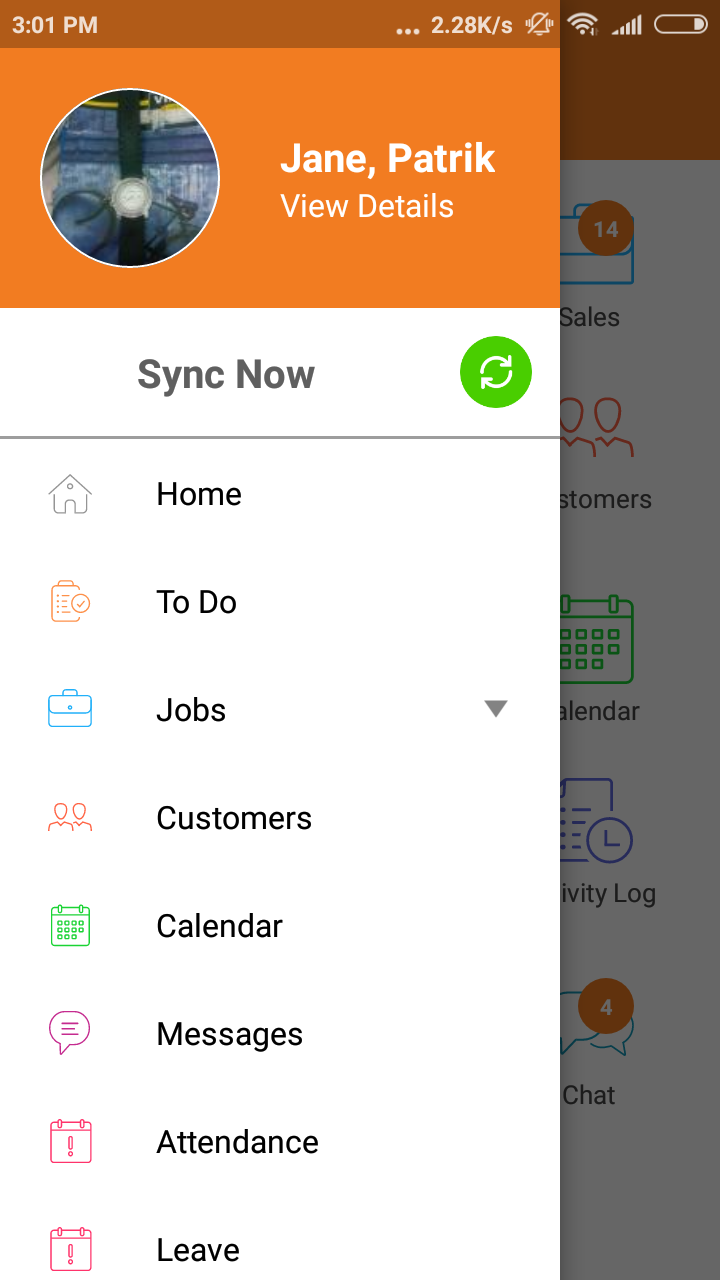The width and height of the screenshot is (720, 1280).
Task: Open Calendar using its green calendar icon
Action: pyautogui.click(x=69, y=925)
